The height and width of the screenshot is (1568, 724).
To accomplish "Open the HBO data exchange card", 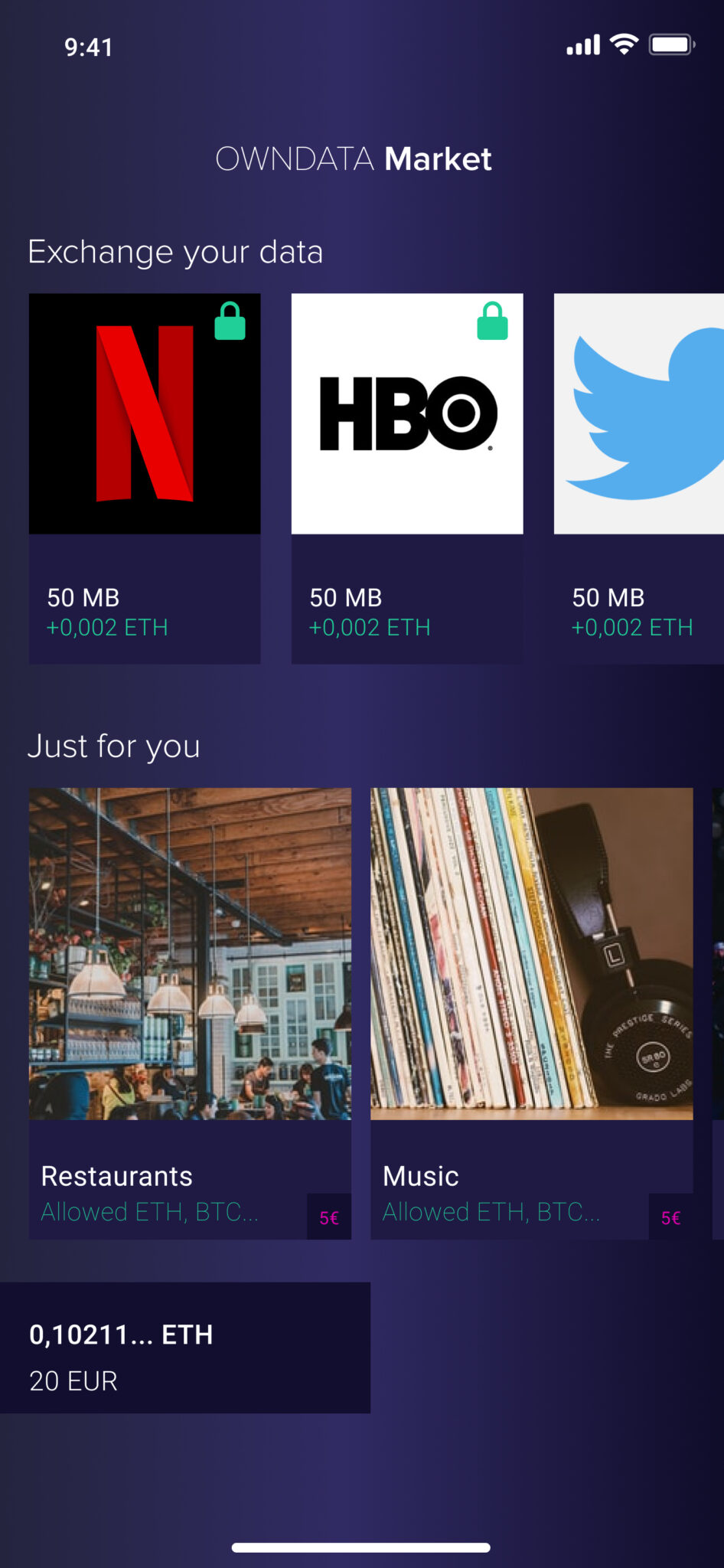I will tap(407, 478).
